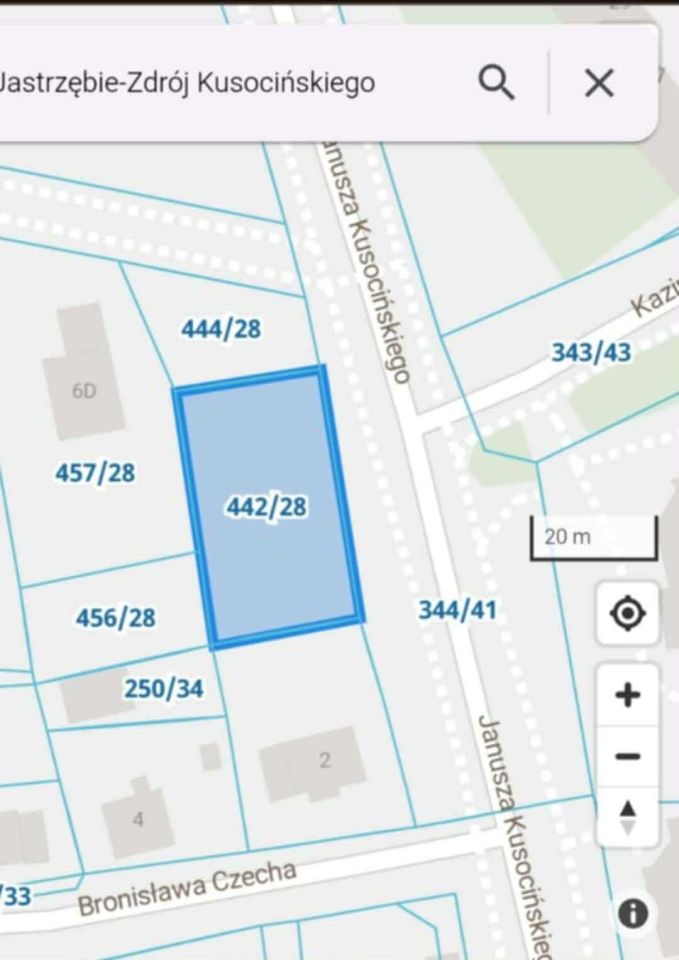Center map on my location
This screenshot has height=960, width=679.
pos(627,613)
